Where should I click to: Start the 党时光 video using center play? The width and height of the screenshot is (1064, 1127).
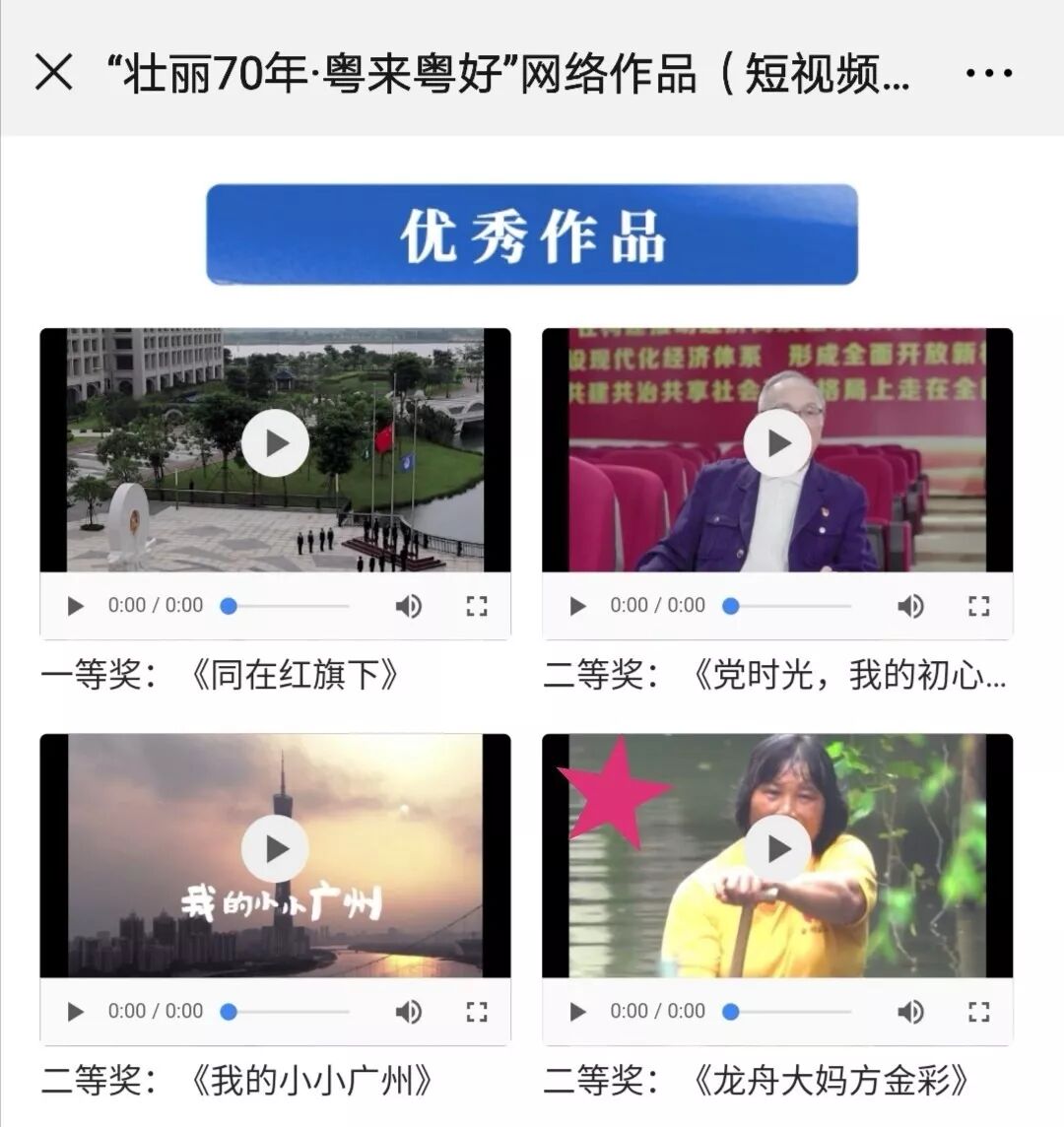778,443
